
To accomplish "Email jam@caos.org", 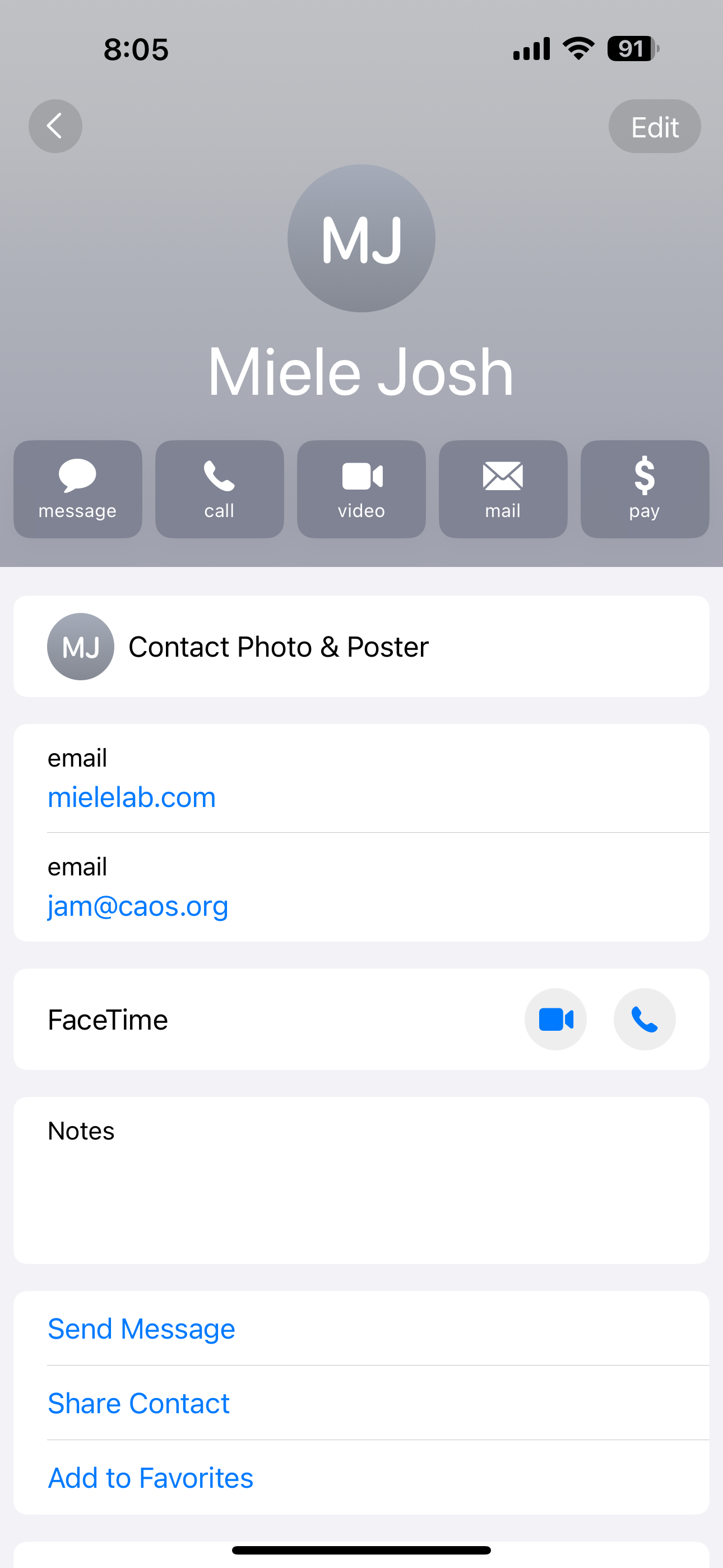I will [138, 906].
